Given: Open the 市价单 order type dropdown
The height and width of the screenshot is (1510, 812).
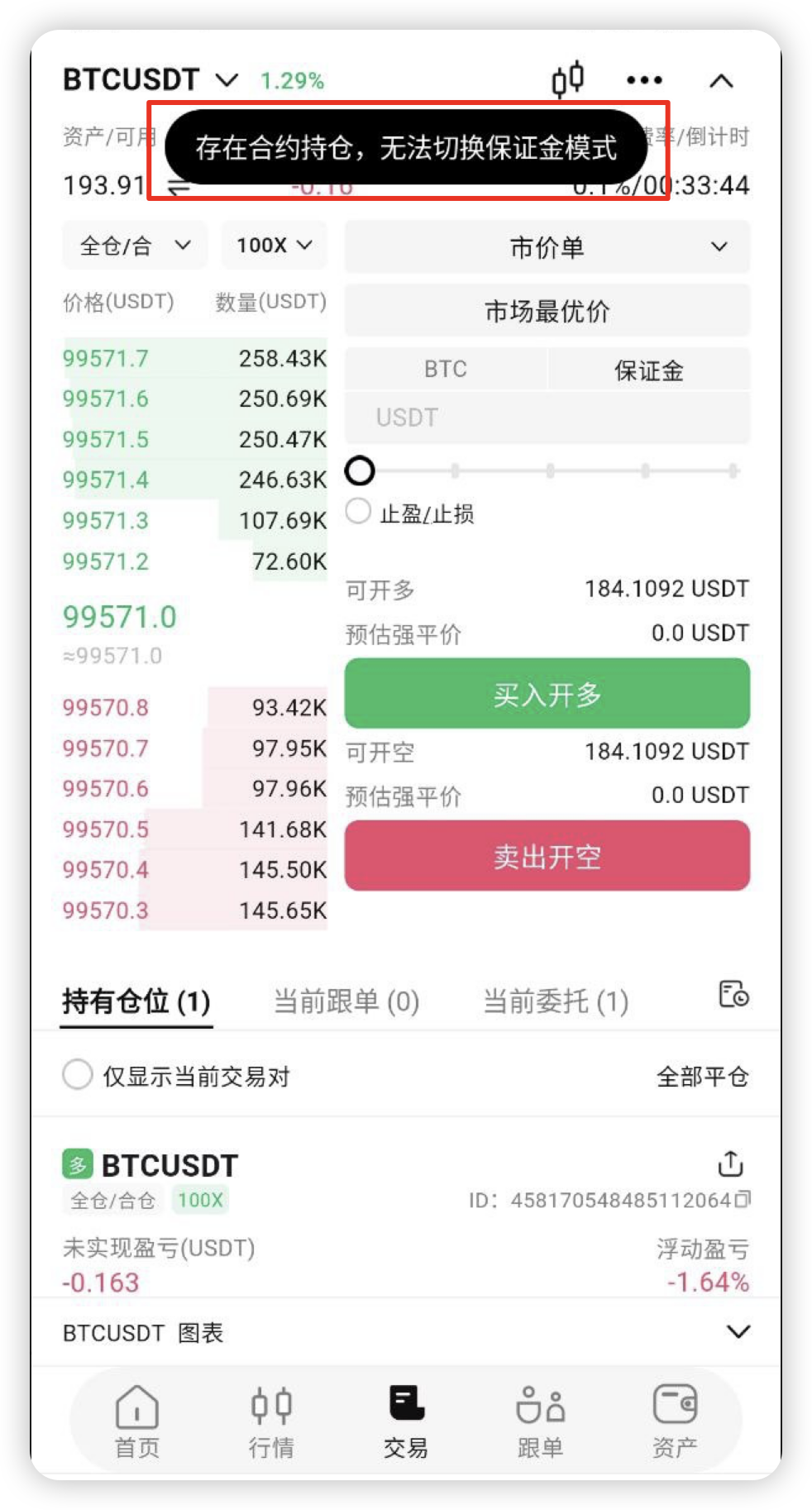Looking at the screenshot, I should point(547,246).
